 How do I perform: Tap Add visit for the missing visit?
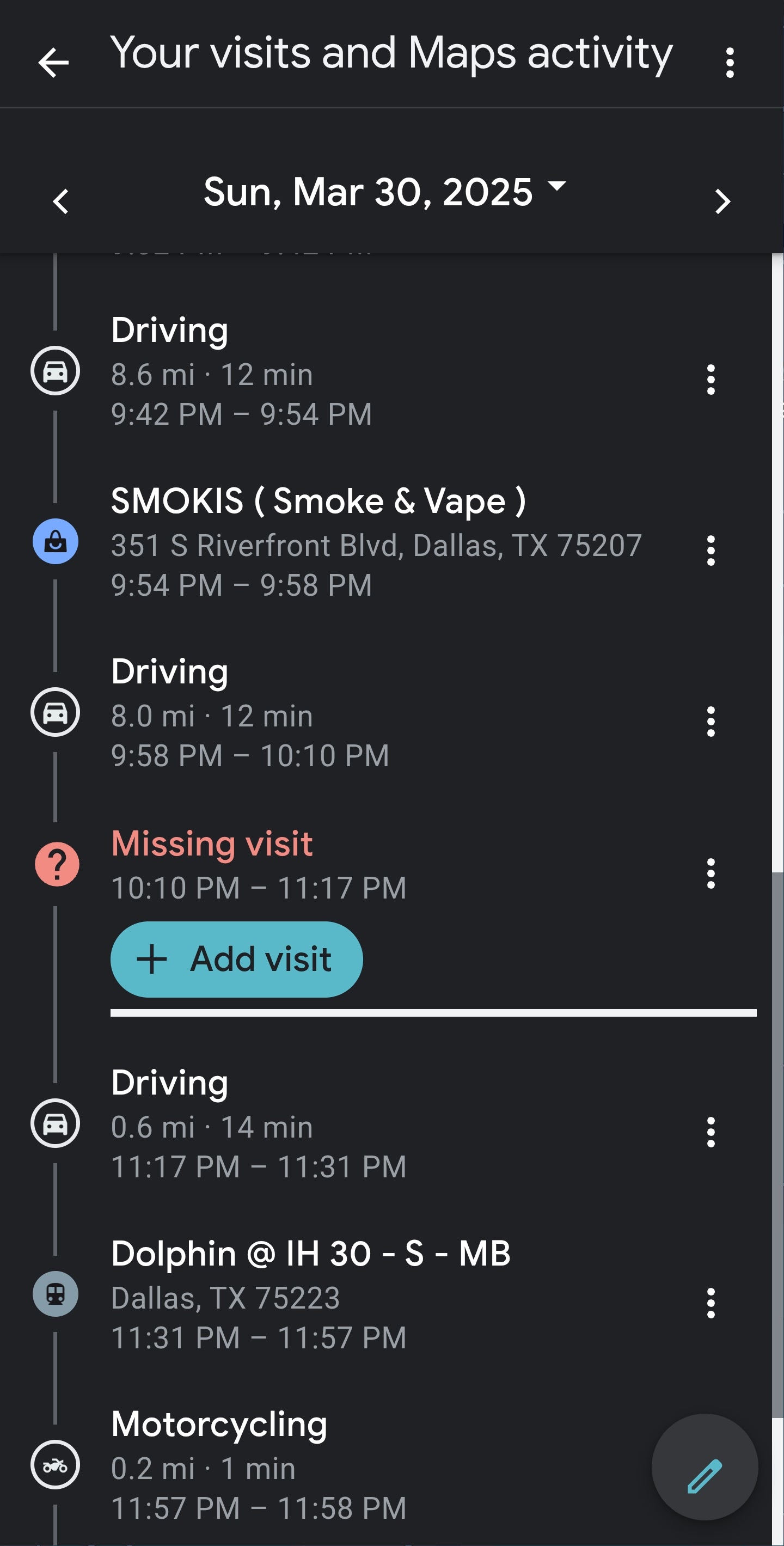(x=236, y=959)
